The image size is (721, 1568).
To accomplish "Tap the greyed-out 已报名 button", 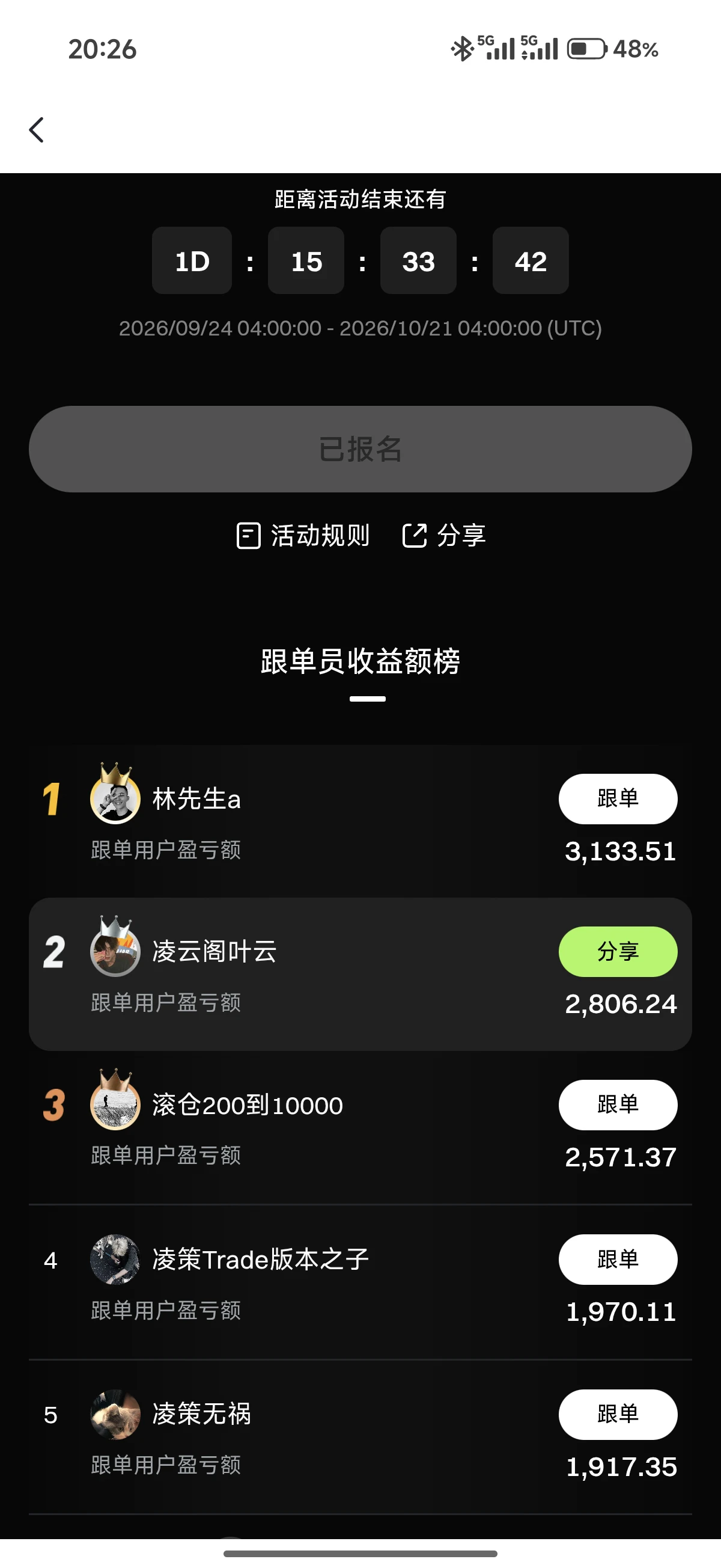I will (360, 449).
